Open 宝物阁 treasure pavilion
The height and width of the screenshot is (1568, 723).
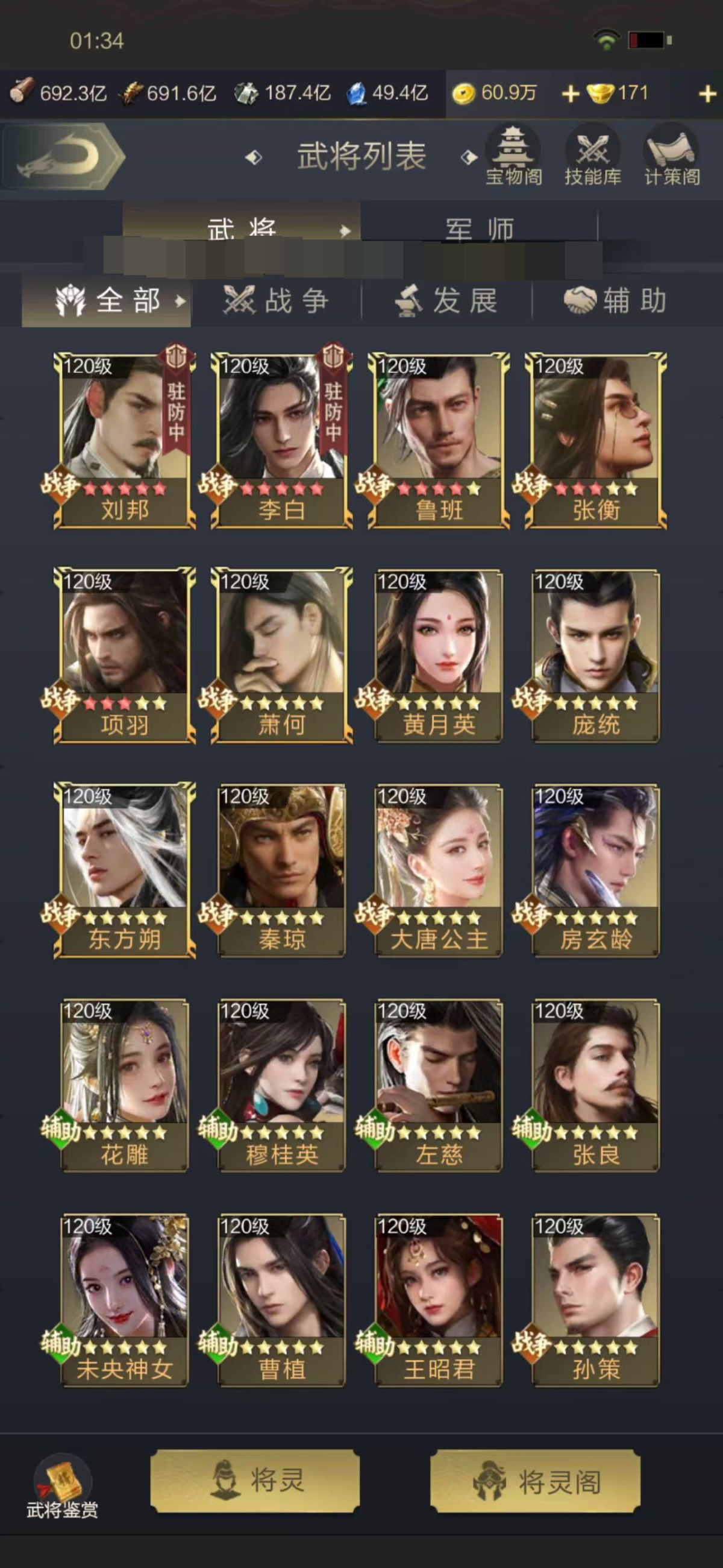pyautogui.click(x=513, y=156)
